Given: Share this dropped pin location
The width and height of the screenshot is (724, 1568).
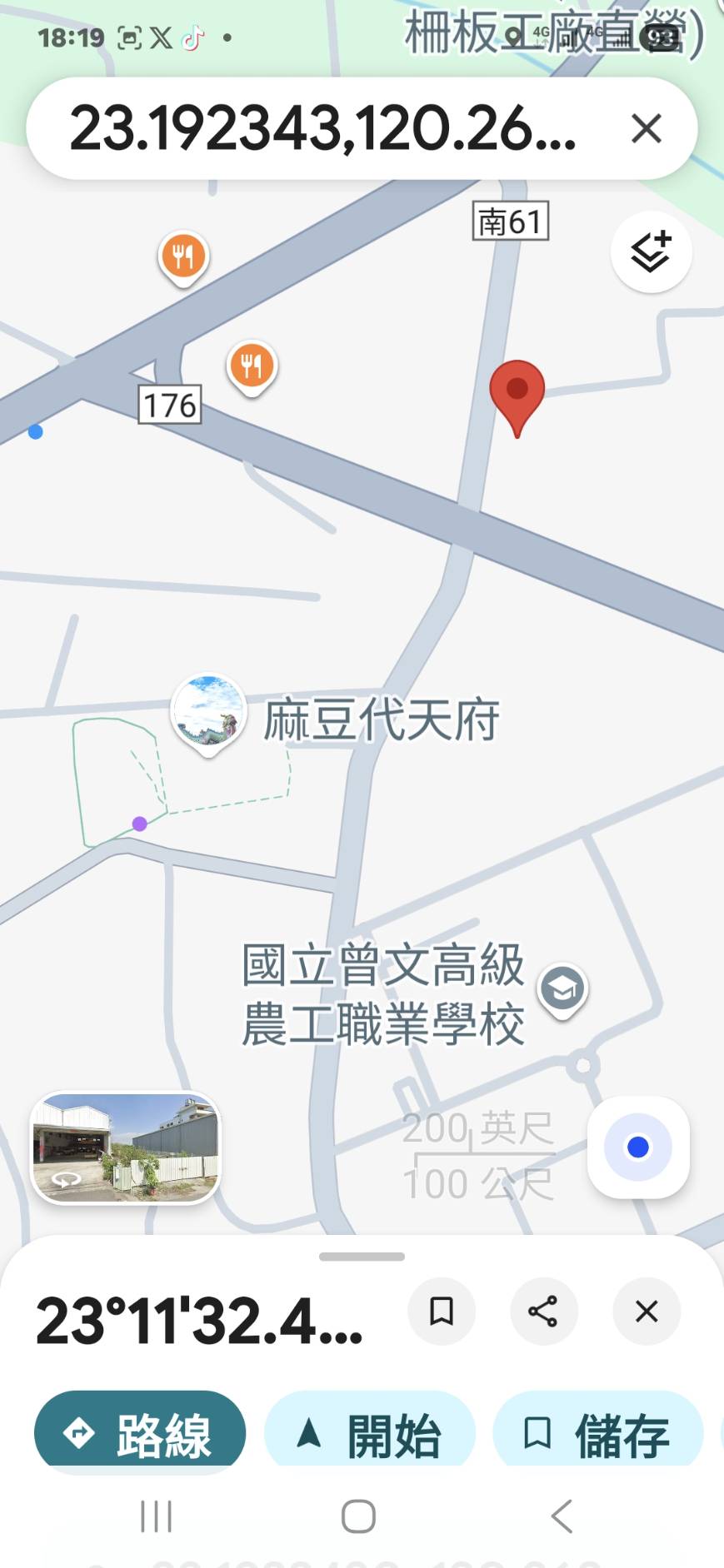Looking at the screenshot, I should (543, 1312).
